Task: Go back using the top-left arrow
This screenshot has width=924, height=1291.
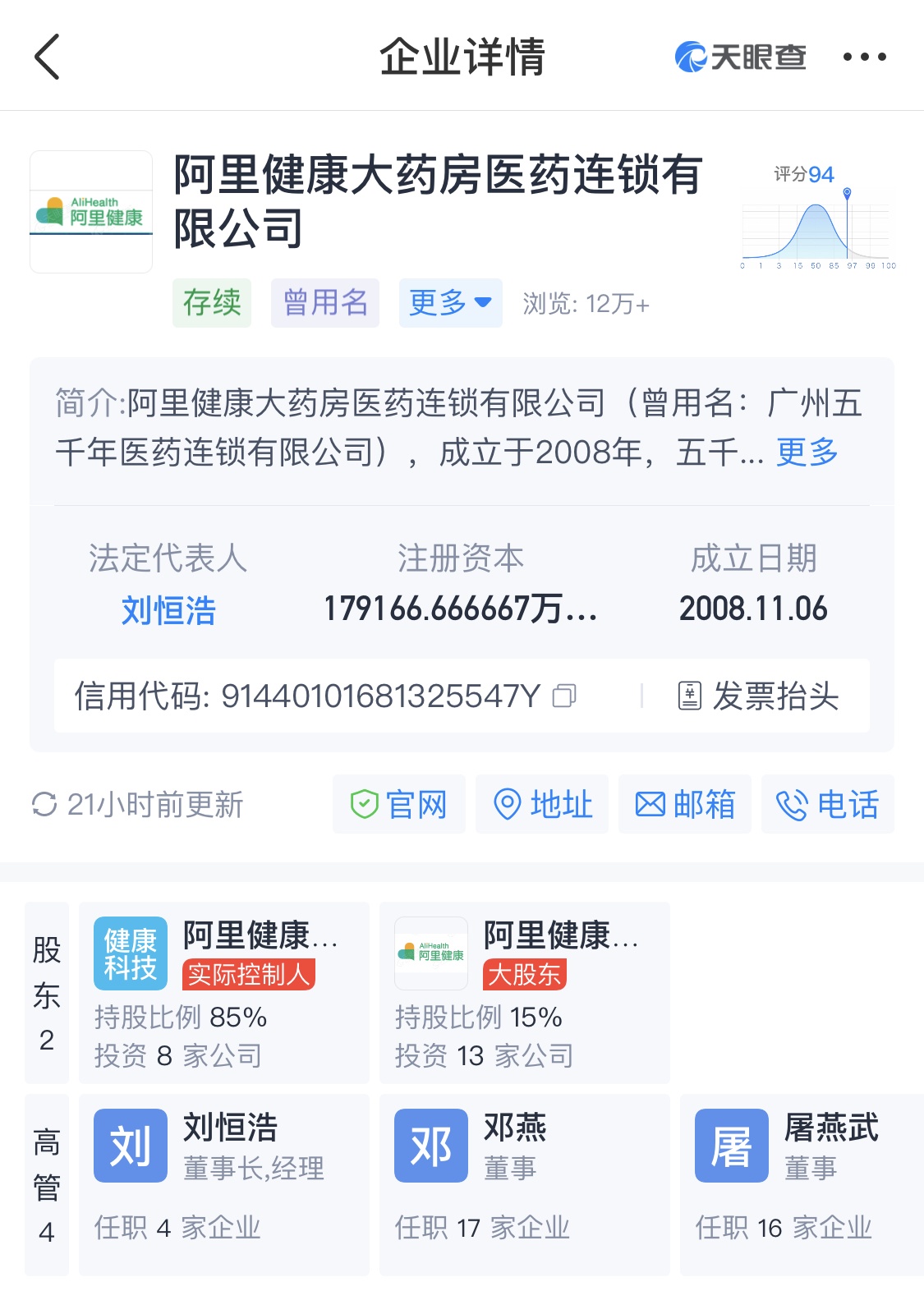Action: pyautogui.click(x=48, y=57)
